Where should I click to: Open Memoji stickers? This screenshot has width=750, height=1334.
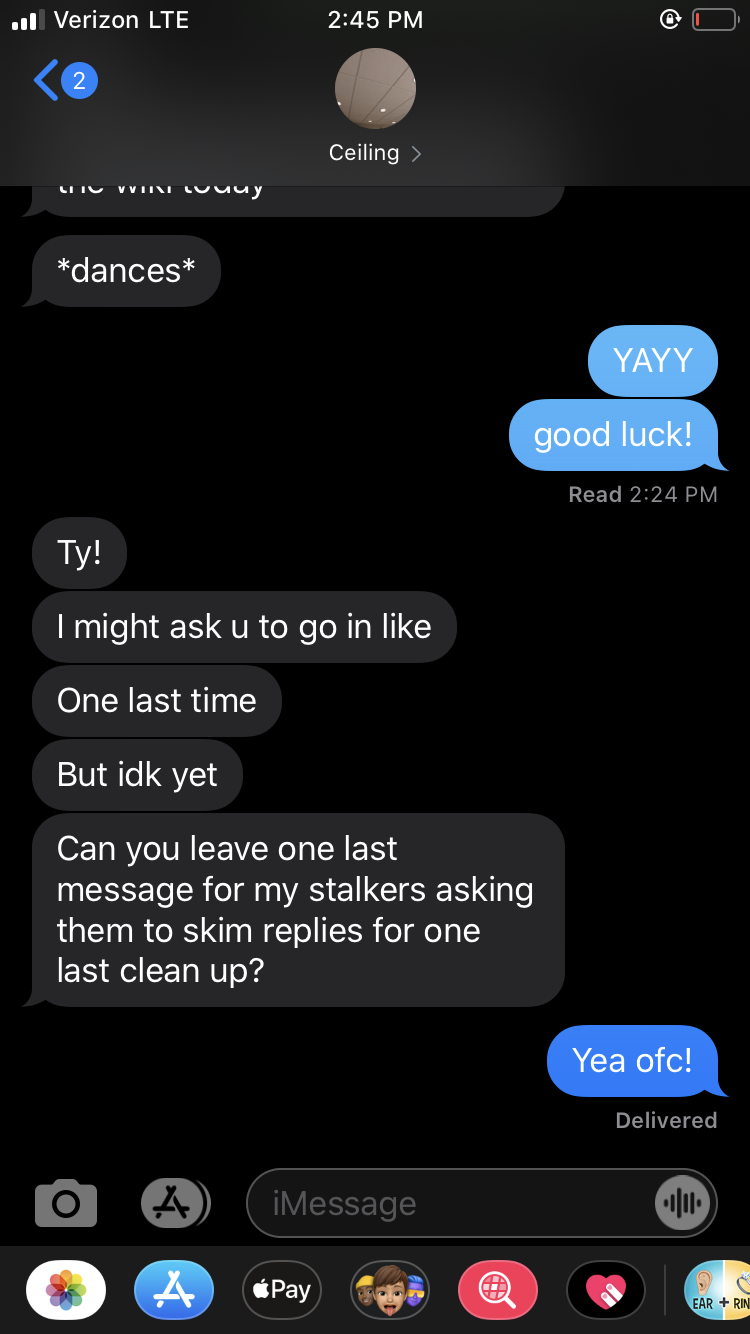click(x=390, y=1290)
